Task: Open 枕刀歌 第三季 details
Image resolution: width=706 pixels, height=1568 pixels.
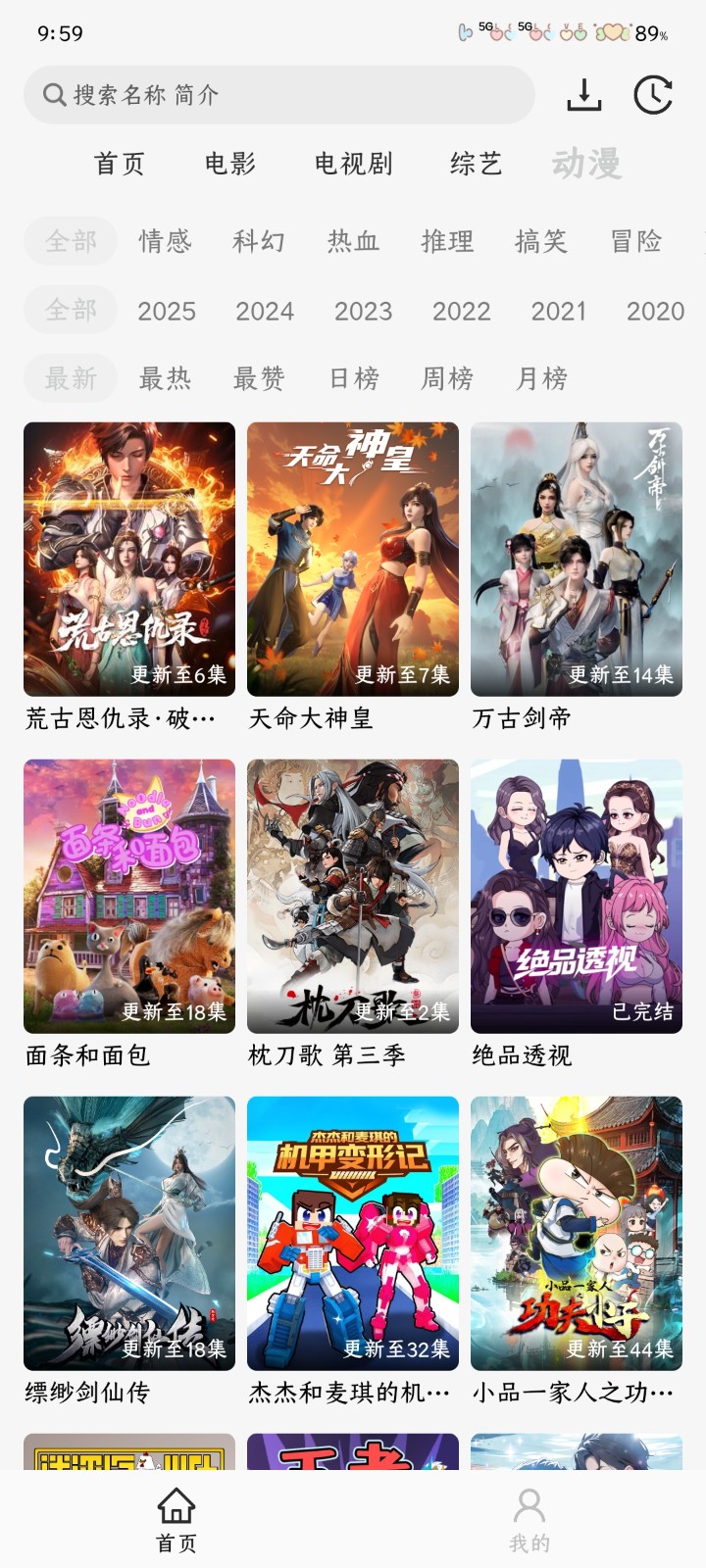Action: (353, 897)
